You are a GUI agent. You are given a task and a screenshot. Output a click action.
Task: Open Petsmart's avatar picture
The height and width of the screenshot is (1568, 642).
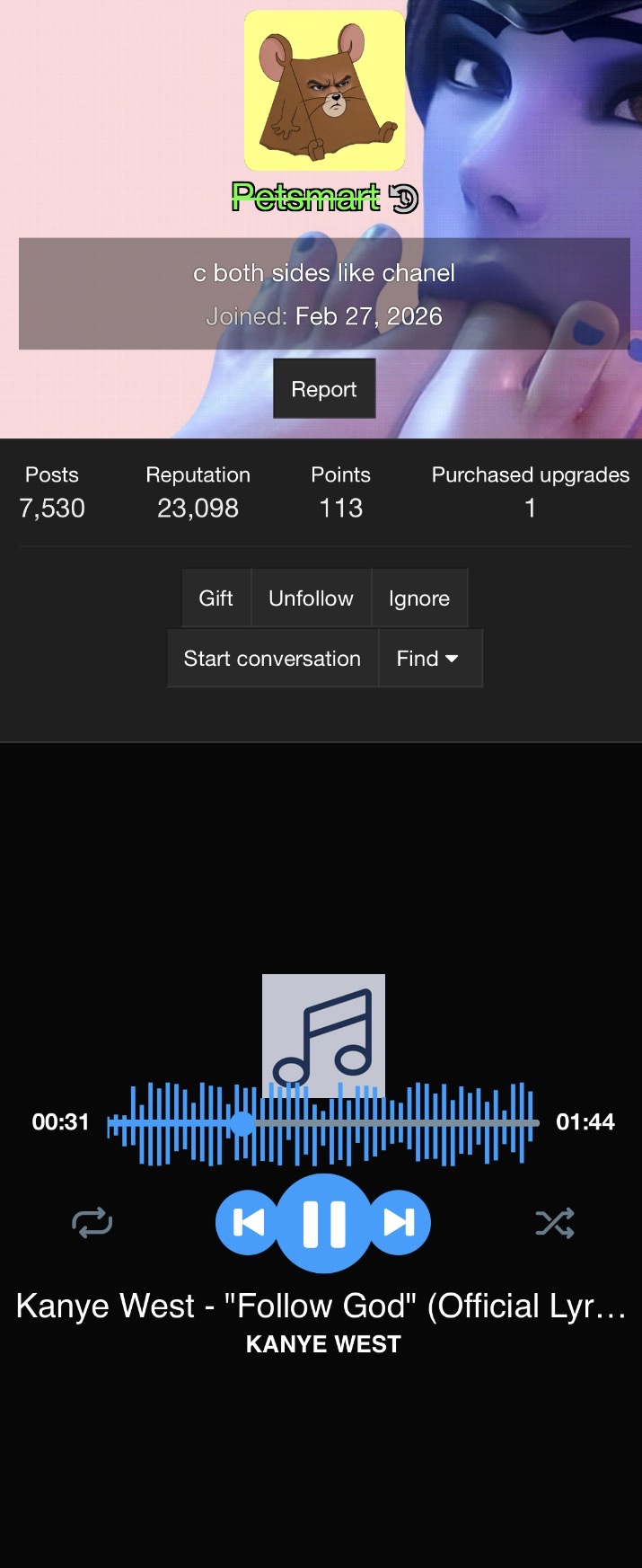(x=324, y=90)
